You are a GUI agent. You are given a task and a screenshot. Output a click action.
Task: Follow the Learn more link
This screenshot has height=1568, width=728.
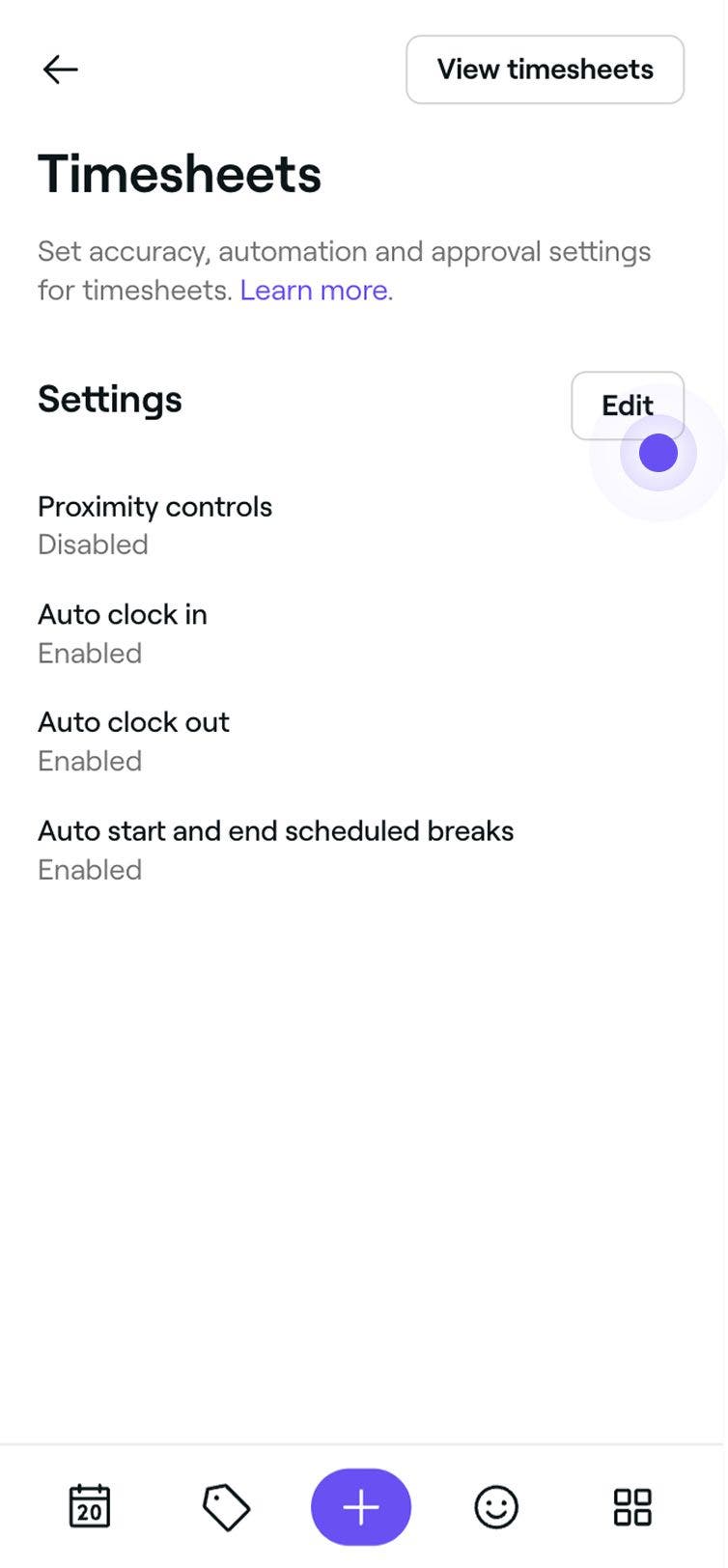(x=316, y=290)
